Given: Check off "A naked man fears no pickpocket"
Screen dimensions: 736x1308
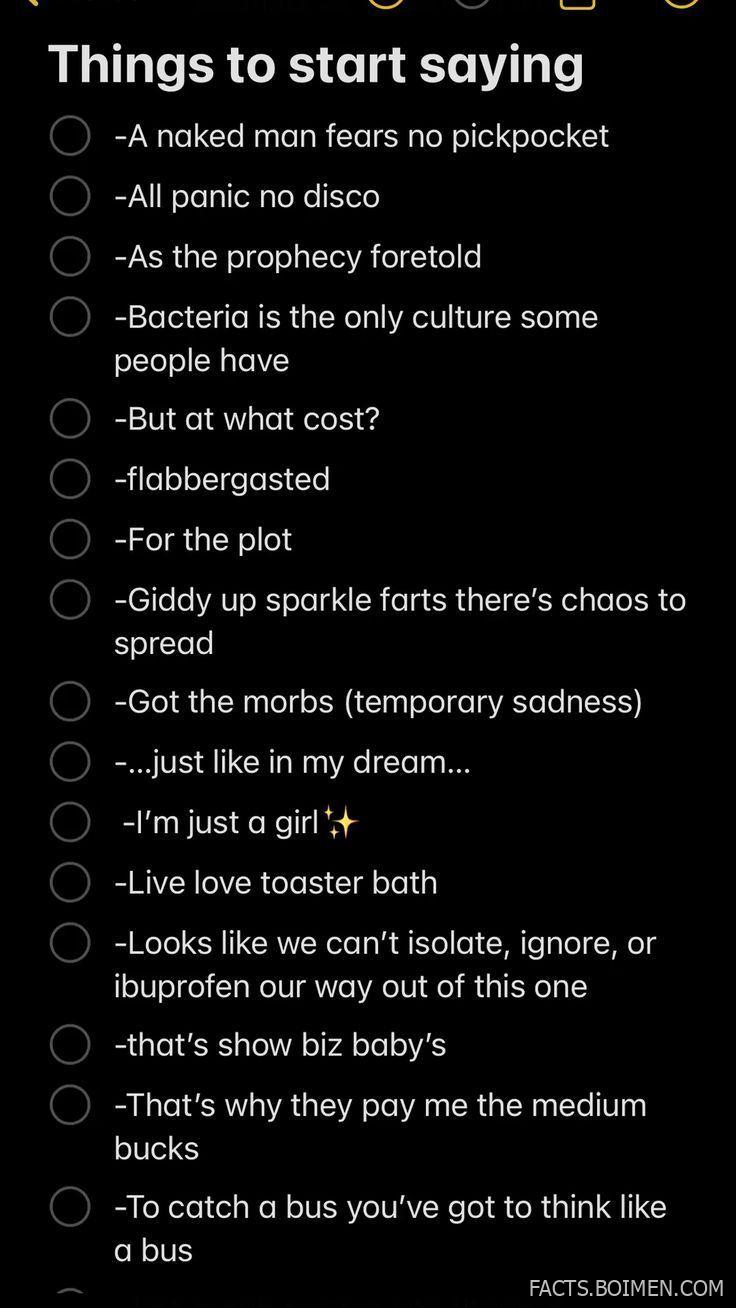Looking at the screenshot, I should click(70, 136).
